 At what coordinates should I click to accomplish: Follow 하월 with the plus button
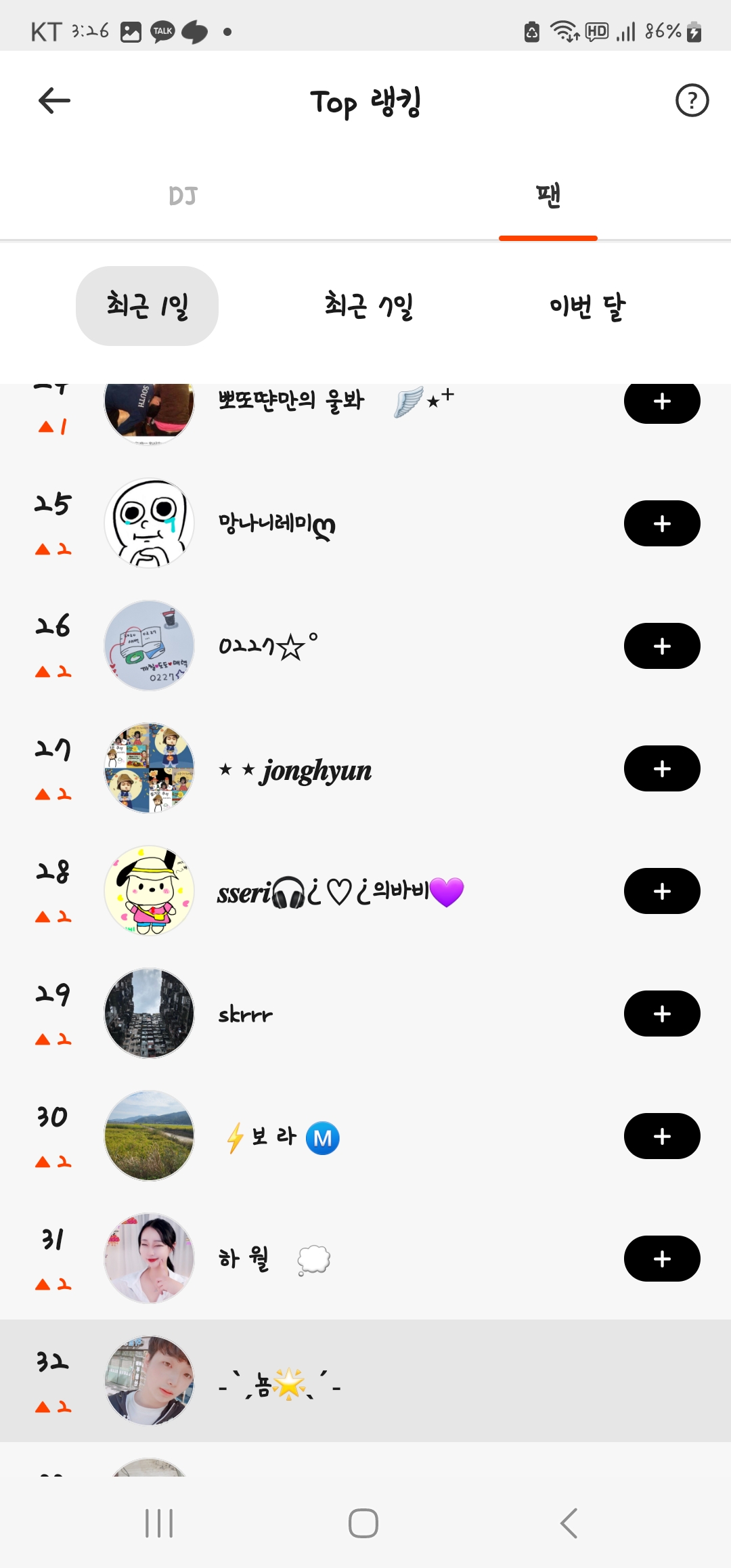(661, 1259)
